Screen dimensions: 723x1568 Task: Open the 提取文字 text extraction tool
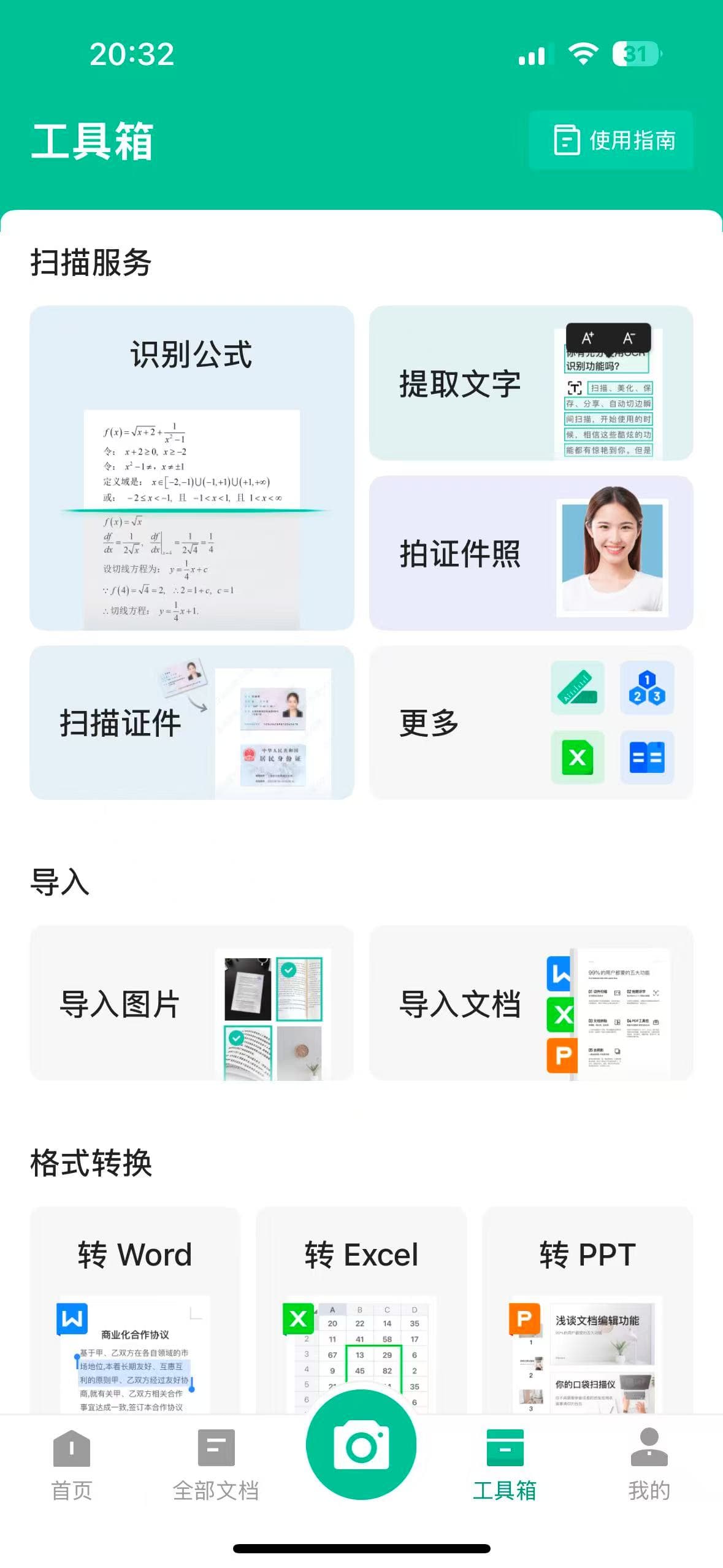[530, 383]
